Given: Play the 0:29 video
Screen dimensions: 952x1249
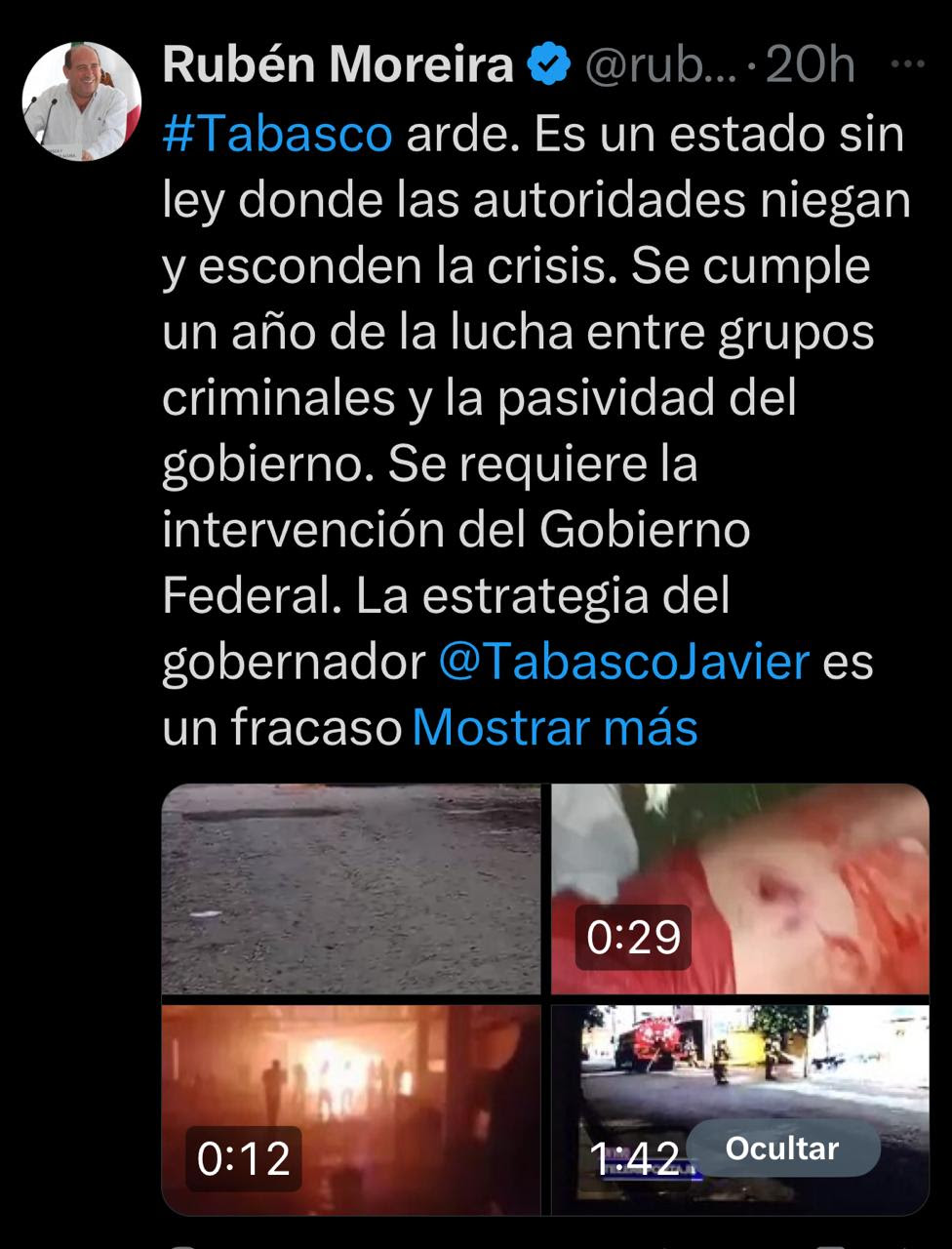Looking at the screenshot, I should tap(739, 889).
